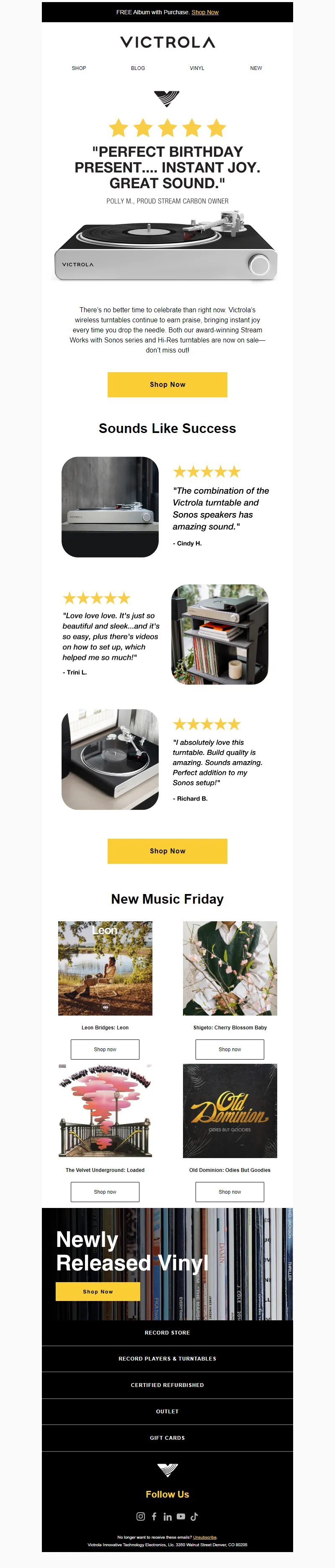
Task: Shop now for Old Dominion: Odies But Goodies
Action: (230, 1192)
